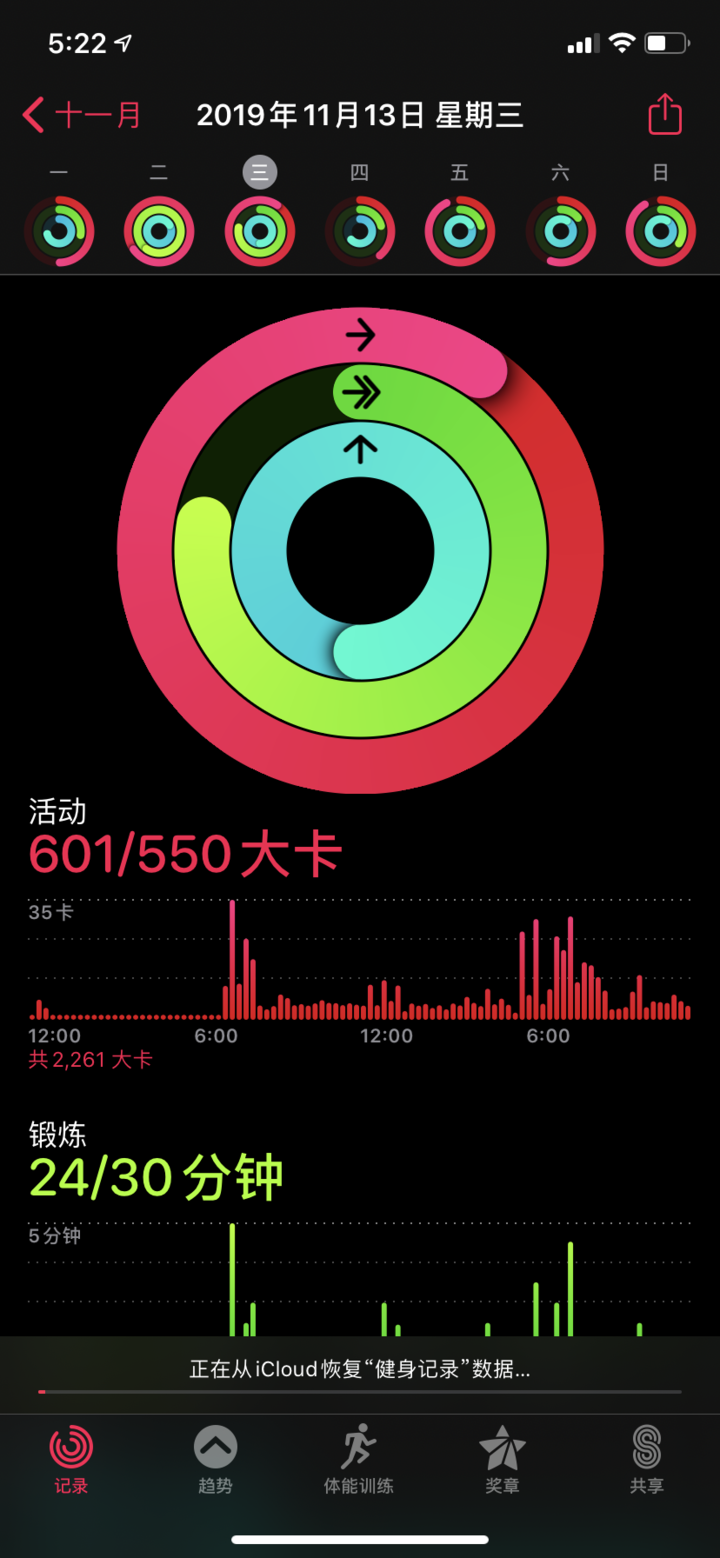Select Monday's activity rings
720x1558 pixels.
[x=59, y=231]
